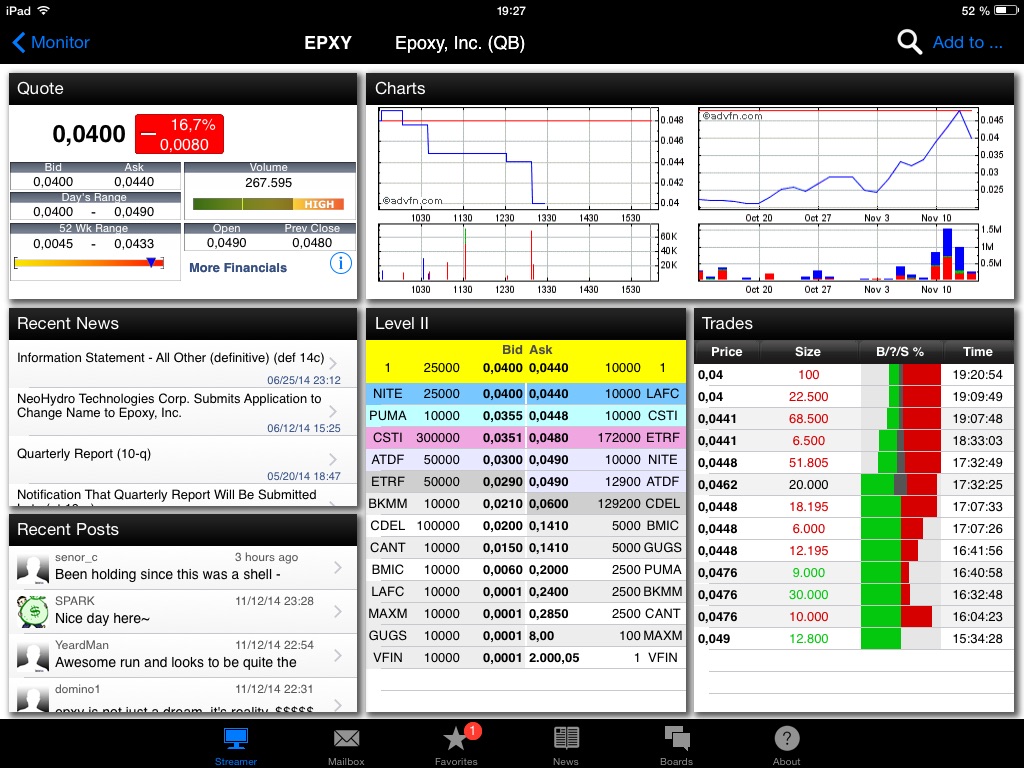This screenshot has width=1024, height=768.
Task: Switch to the Favorites tab
Action: click(456, 746)
